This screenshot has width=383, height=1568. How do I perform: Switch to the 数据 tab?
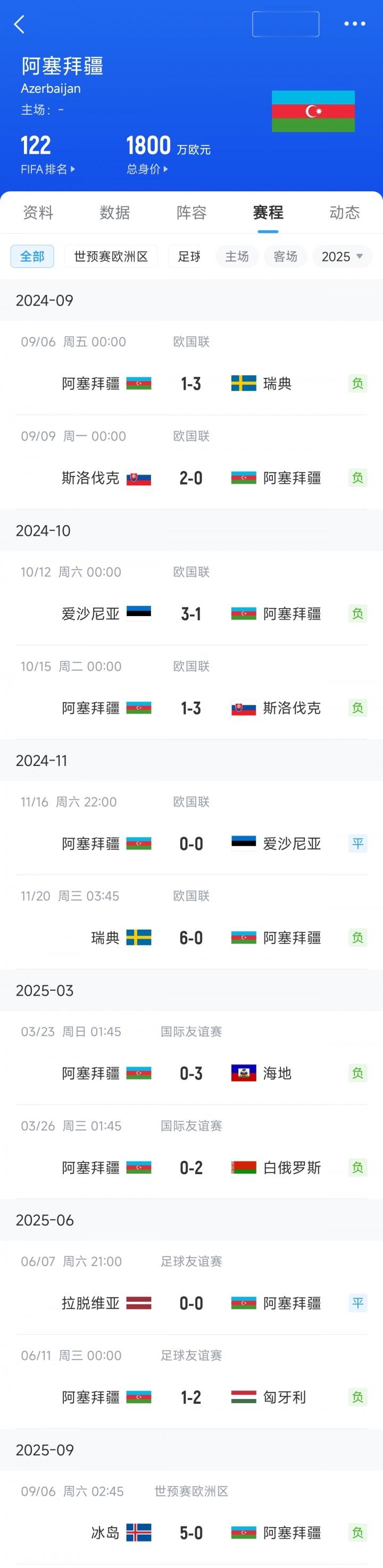pyautogui.click(x=114, y=213)
